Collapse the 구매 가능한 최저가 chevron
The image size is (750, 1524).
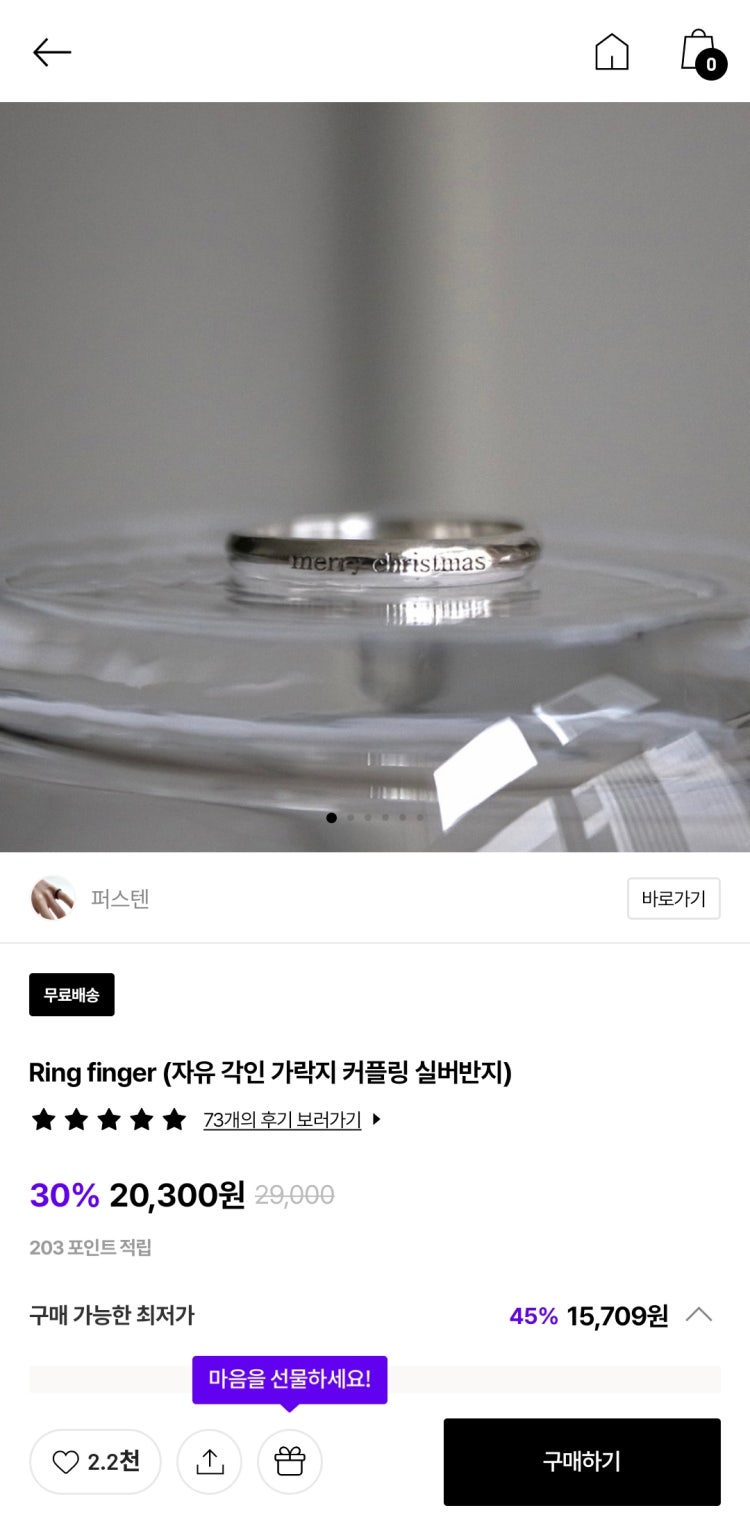click(699, 1315)
